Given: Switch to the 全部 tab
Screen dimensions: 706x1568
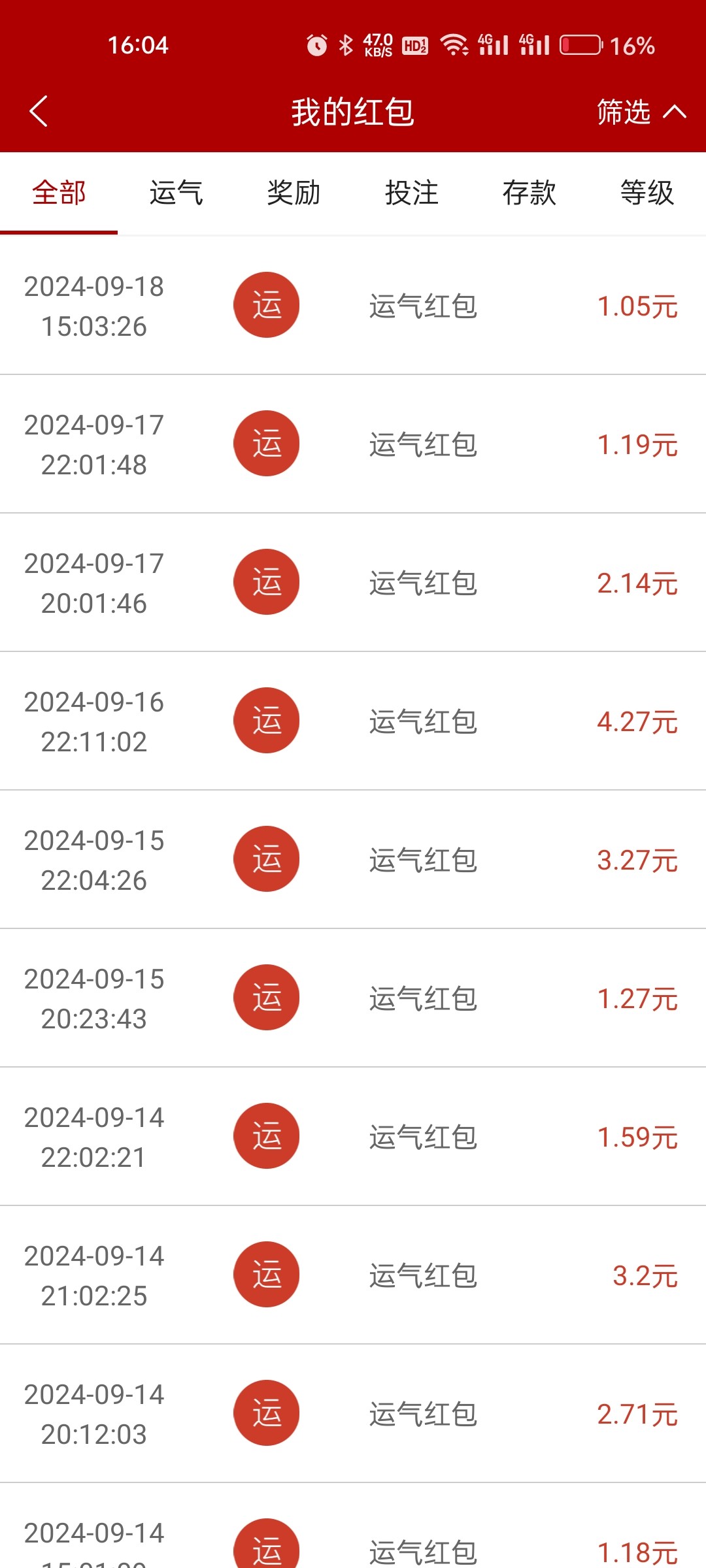Looking at the screenshot, I should click(x=59, y=193).
